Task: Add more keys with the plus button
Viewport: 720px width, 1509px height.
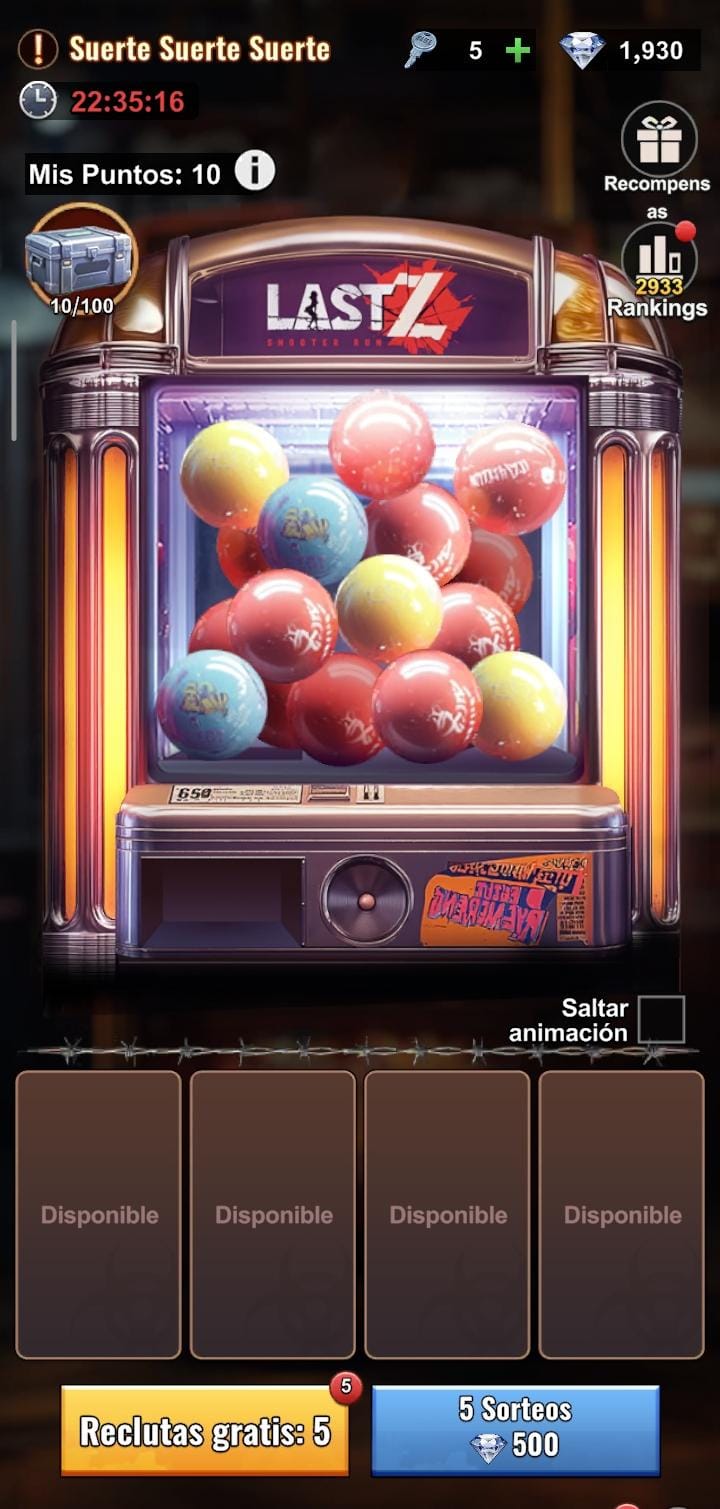Action: [517, 50]
